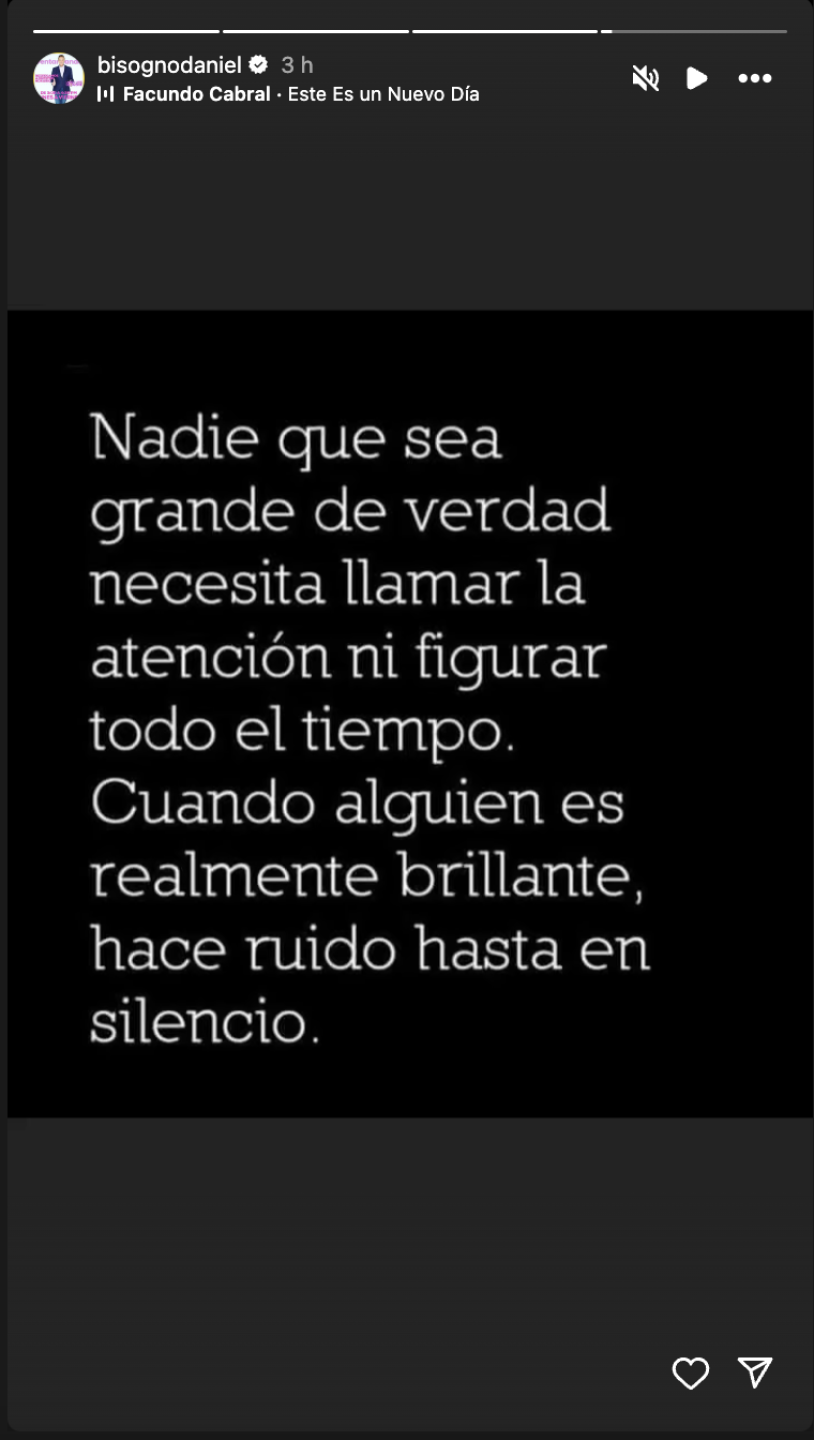
Task: Open the three-dot story options menu
Action: click(755, 78)
